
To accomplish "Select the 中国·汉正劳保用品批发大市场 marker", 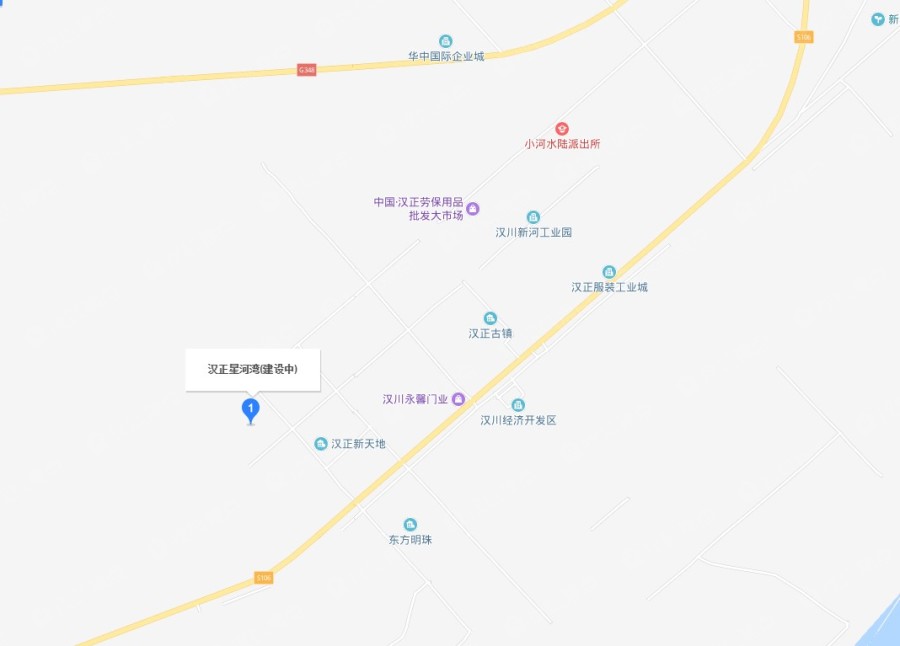I will pyautogui.click(x=473, y=208).
